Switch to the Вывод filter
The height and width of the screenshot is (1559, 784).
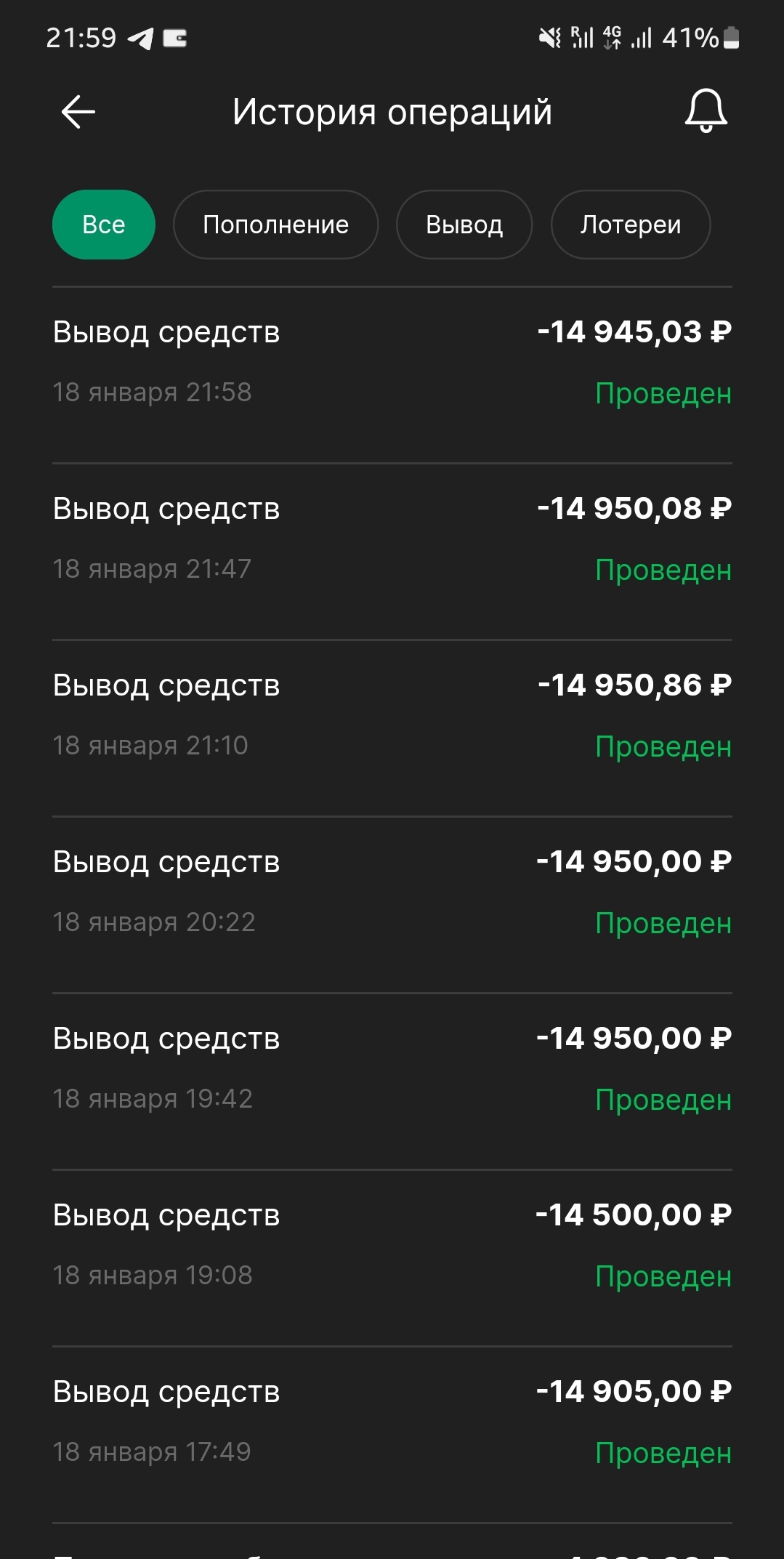pos(464,225)
